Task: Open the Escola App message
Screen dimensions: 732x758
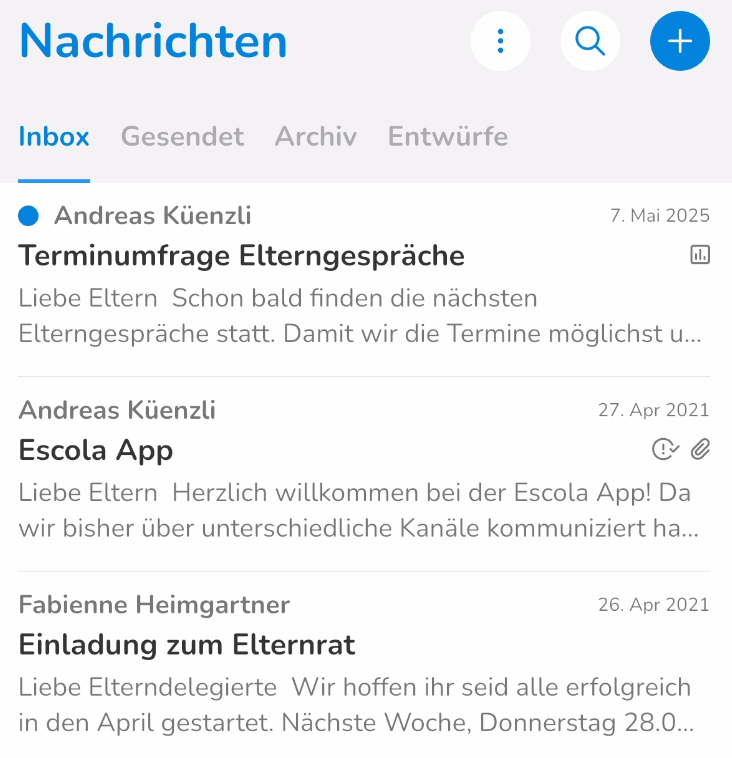Action: tap(364, 474)
